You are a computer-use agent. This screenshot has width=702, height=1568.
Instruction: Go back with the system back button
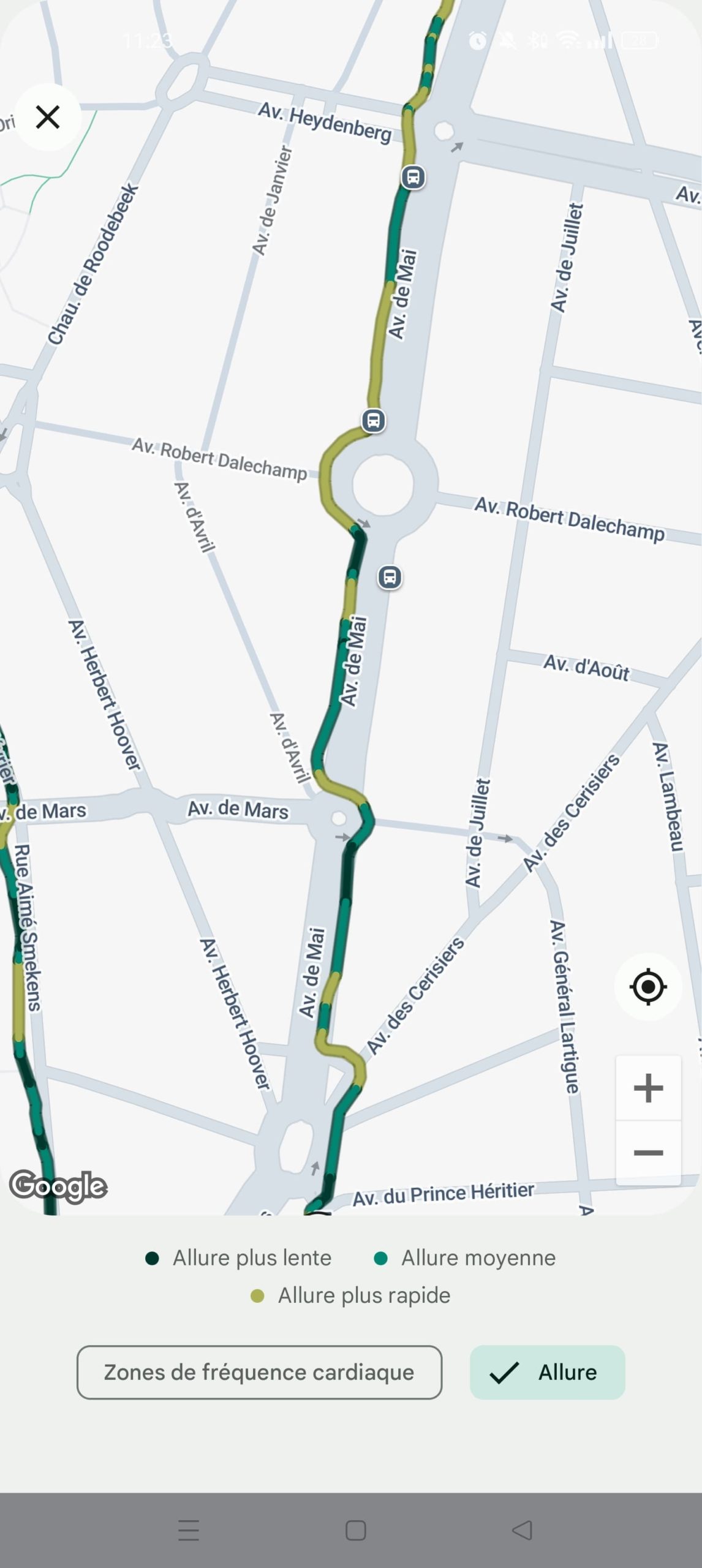point(521,1530)
